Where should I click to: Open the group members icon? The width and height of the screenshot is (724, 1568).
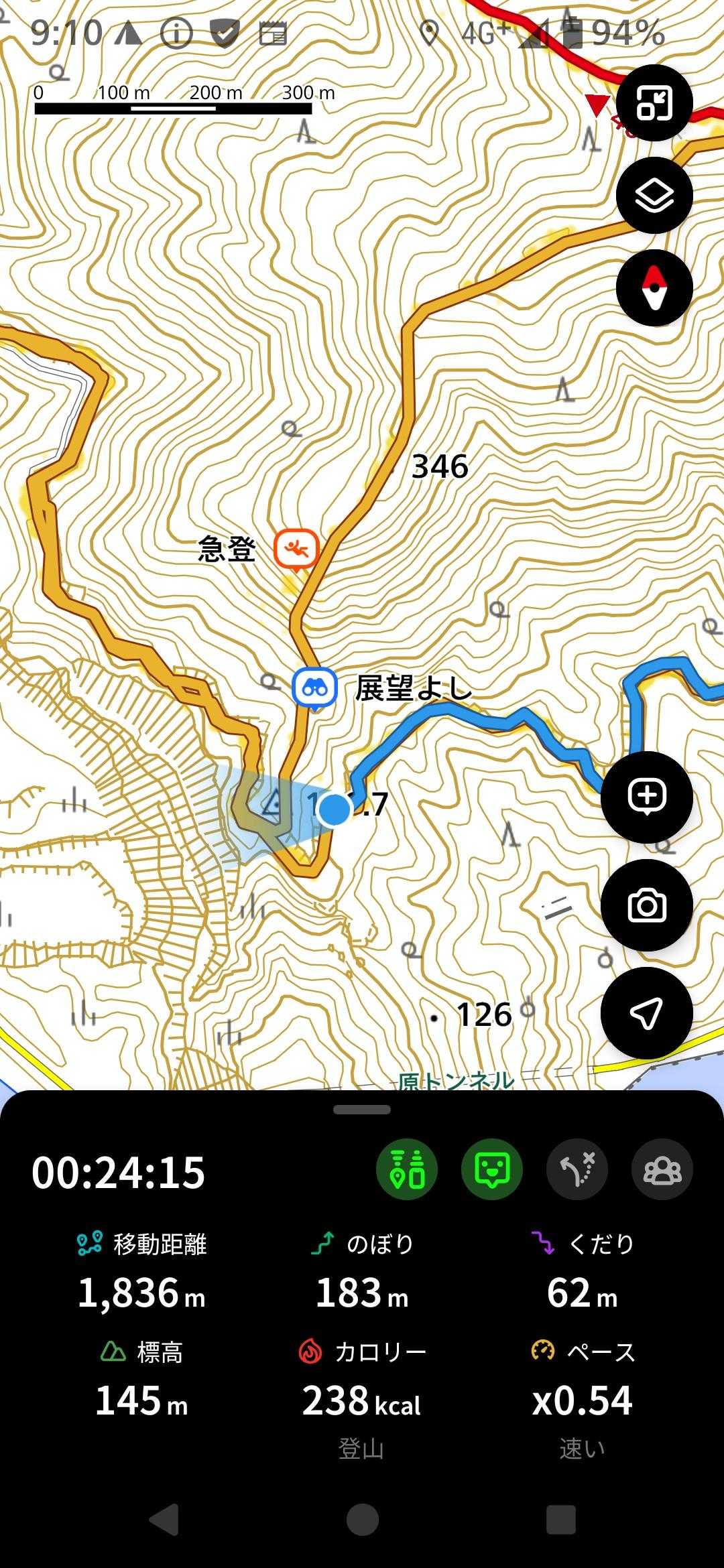662,1169
